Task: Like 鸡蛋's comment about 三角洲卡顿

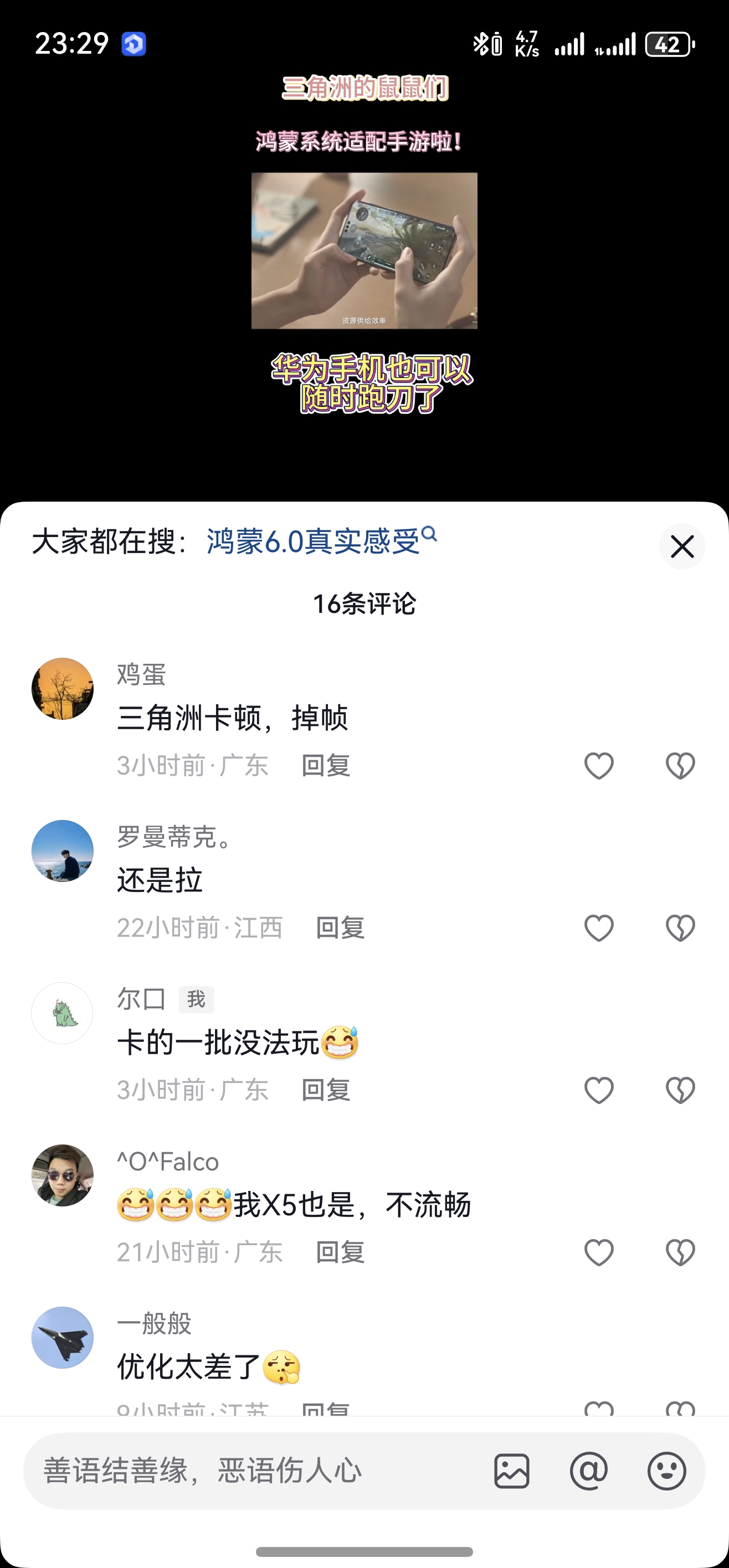Action: click(x=599, y=765)
